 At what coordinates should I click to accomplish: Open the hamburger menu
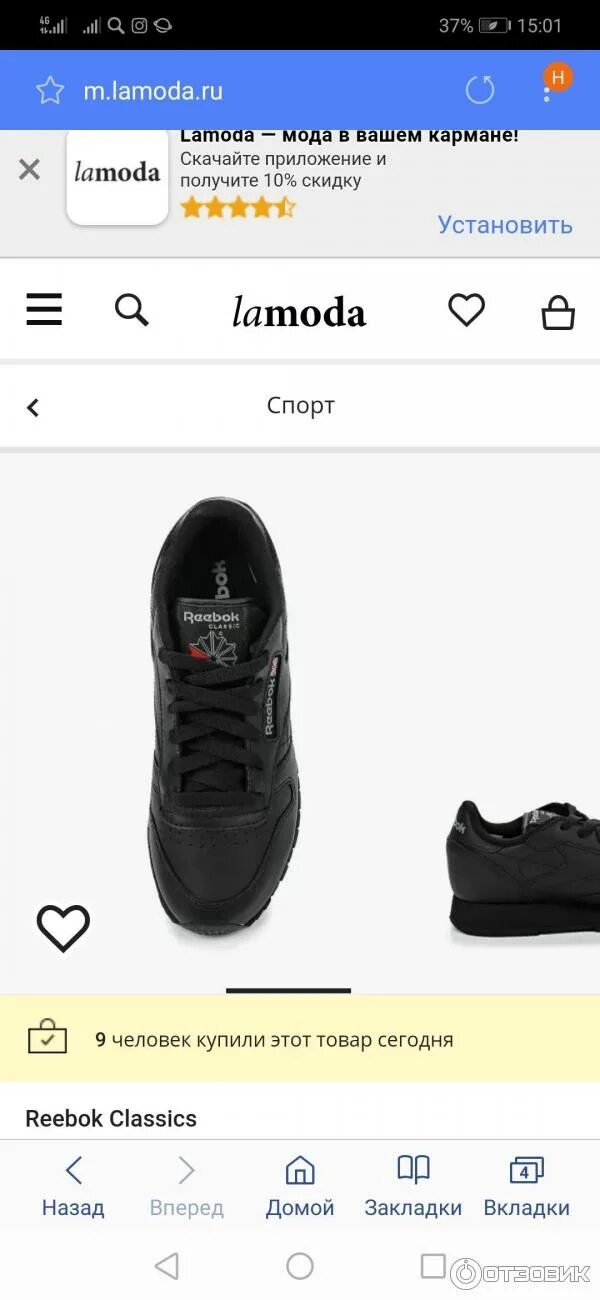click(x=44, y=310)
